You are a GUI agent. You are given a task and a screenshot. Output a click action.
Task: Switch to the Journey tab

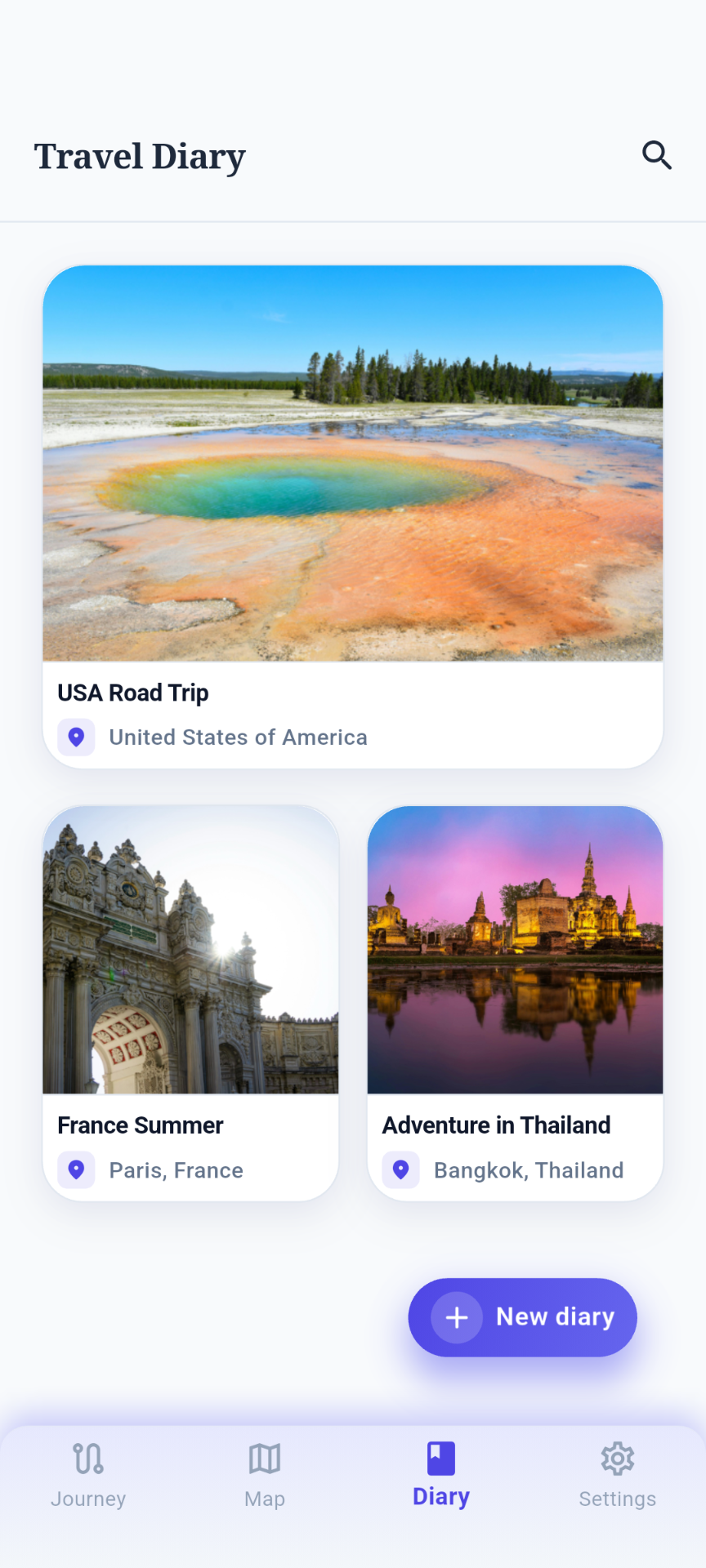(88, 1476)
